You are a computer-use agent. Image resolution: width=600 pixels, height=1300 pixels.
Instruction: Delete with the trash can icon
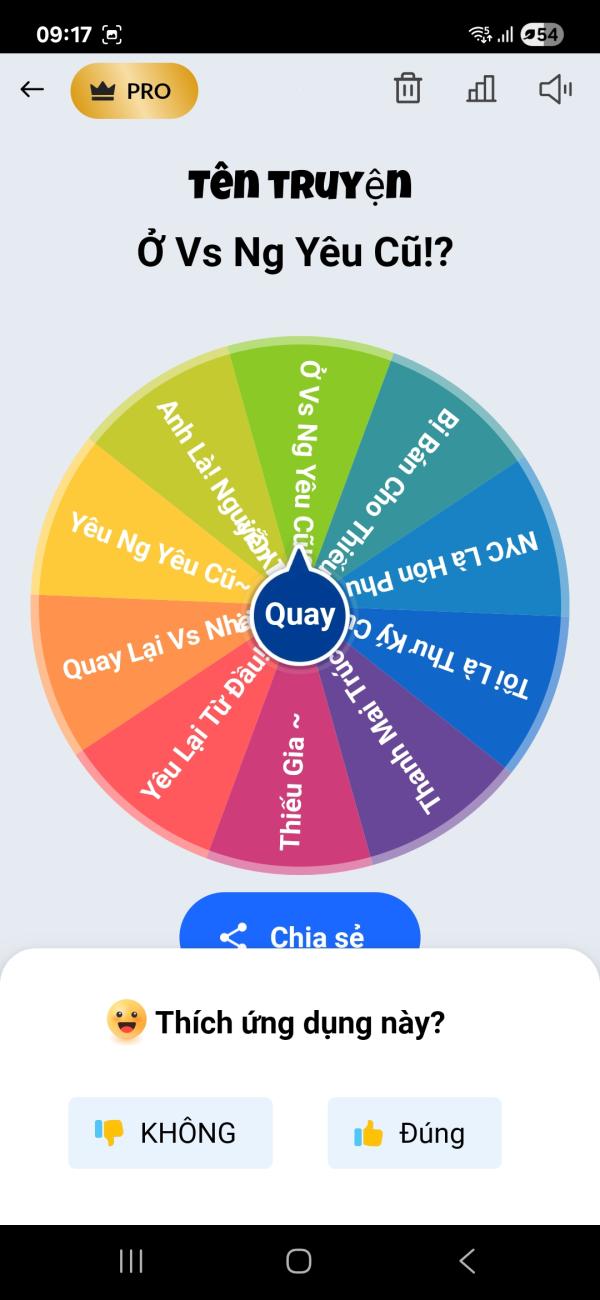[x=407, y=89]
